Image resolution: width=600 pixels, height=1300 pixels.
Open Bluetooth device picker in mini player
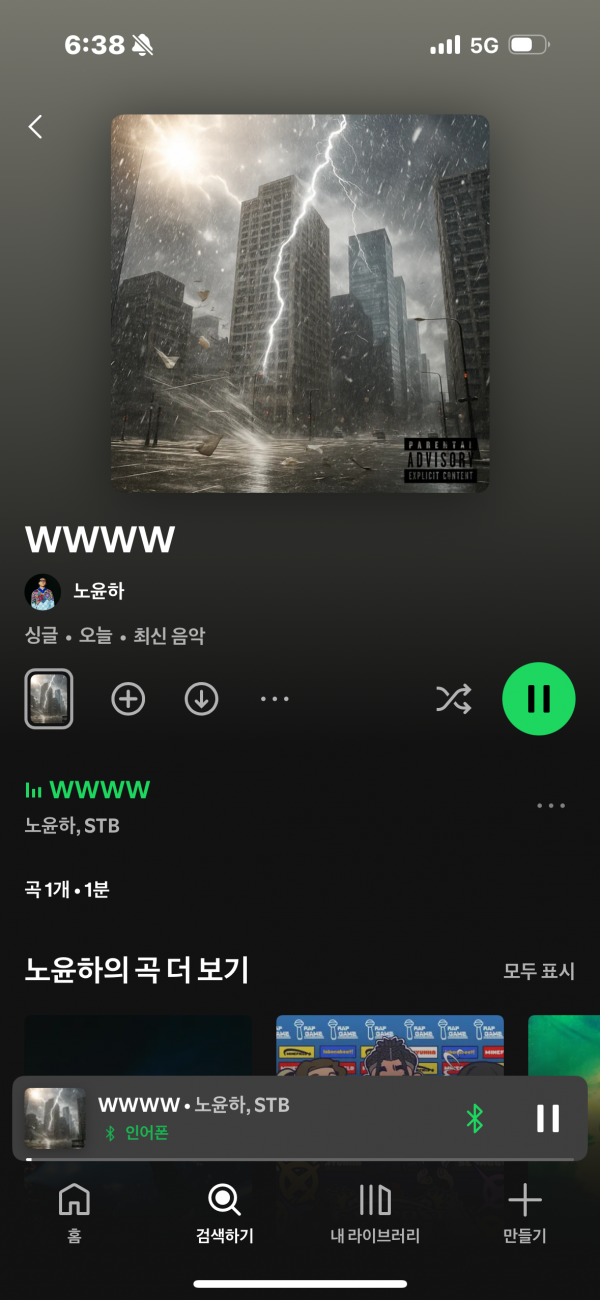click(475, 1118)
